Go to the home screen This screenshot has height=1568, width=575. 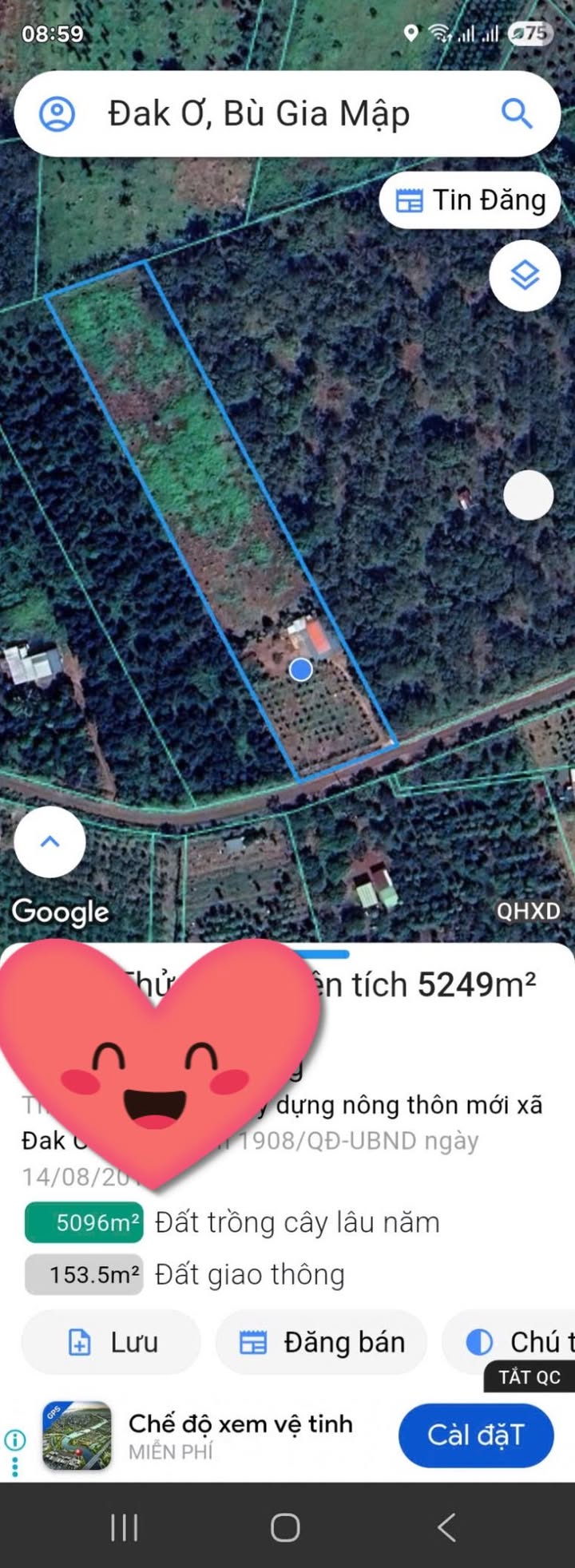pos(285,1527)
